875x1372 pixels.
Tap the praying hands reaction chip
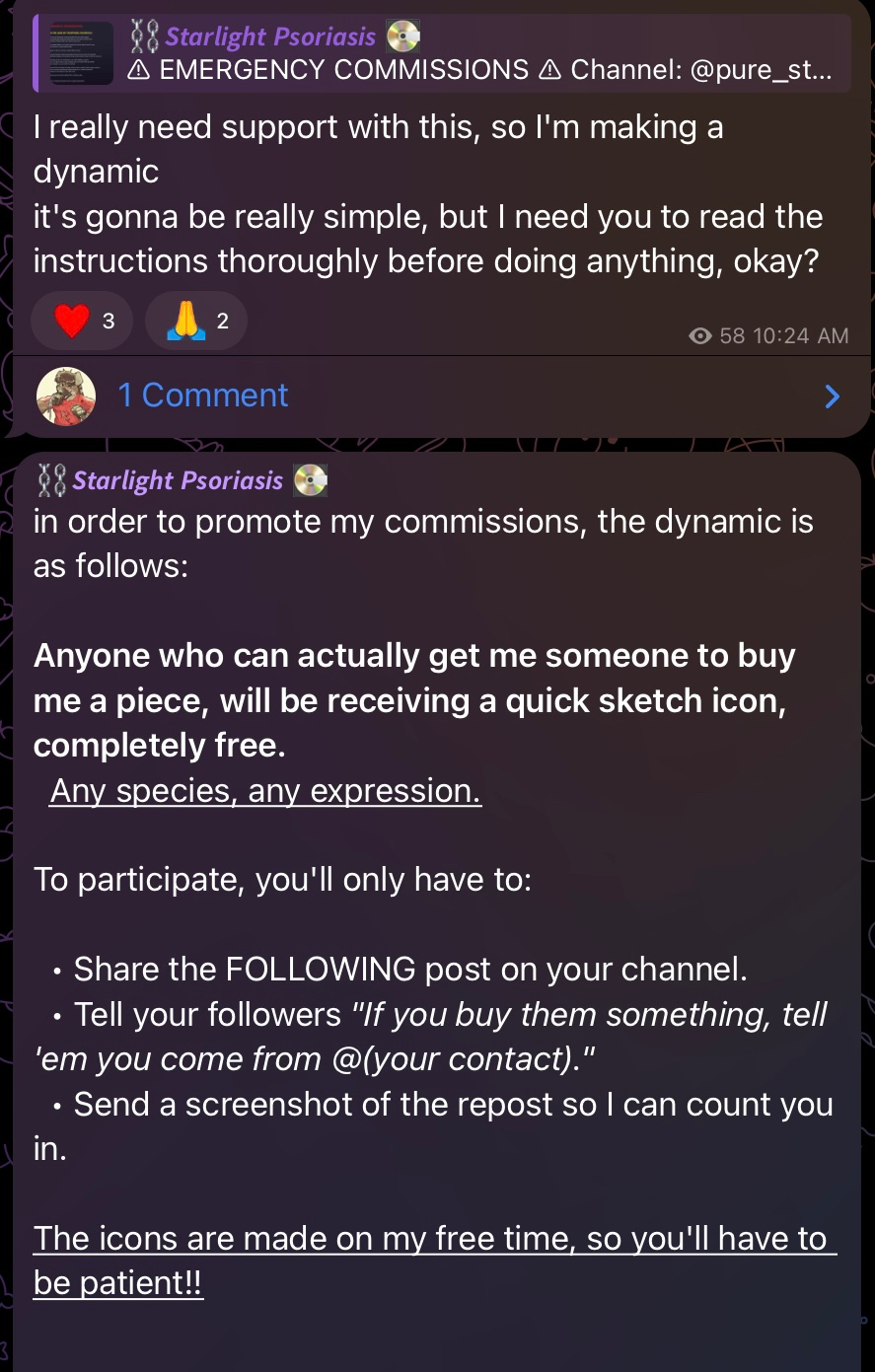[x=196, y=321]
